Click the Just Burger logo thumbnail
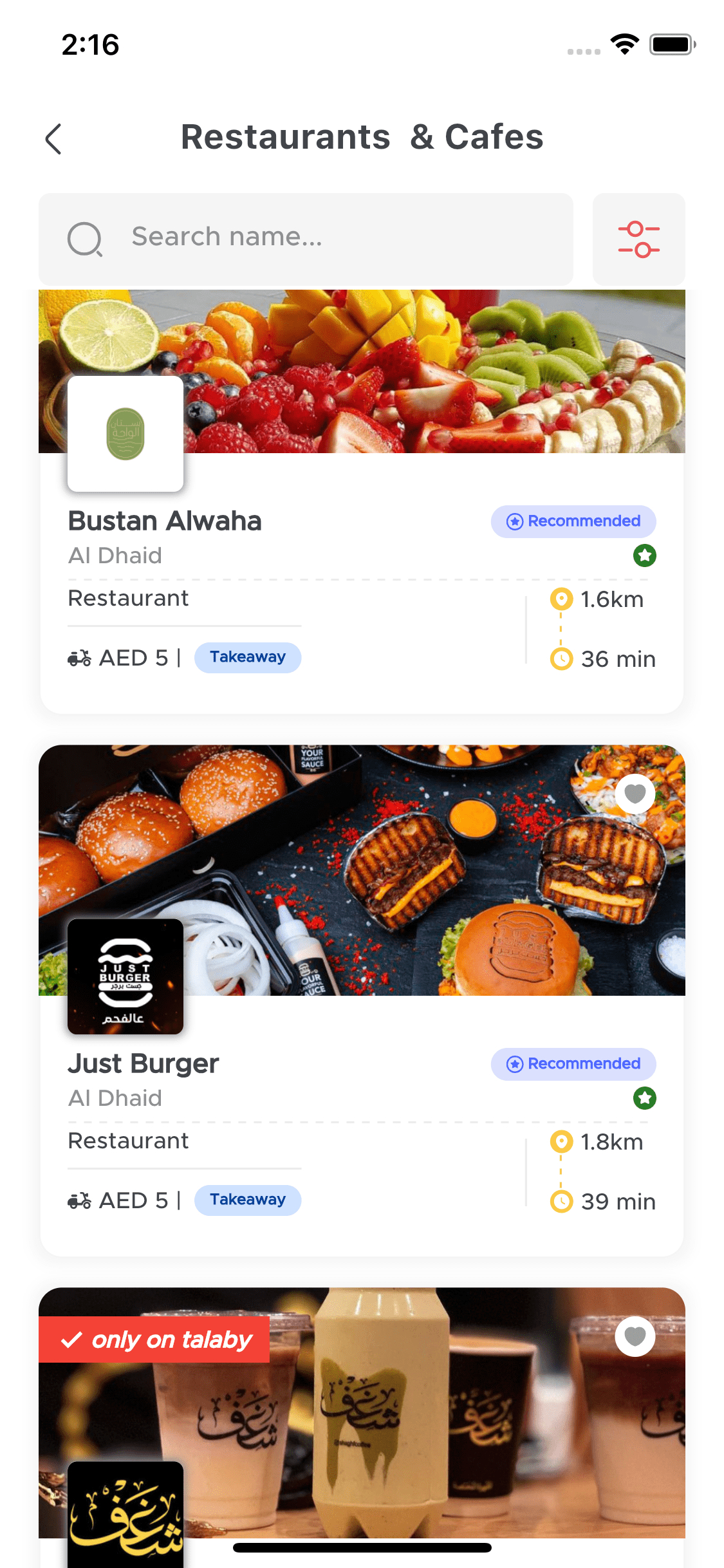The width and height of the screenshot is (724, 1568). click(125, 977)
